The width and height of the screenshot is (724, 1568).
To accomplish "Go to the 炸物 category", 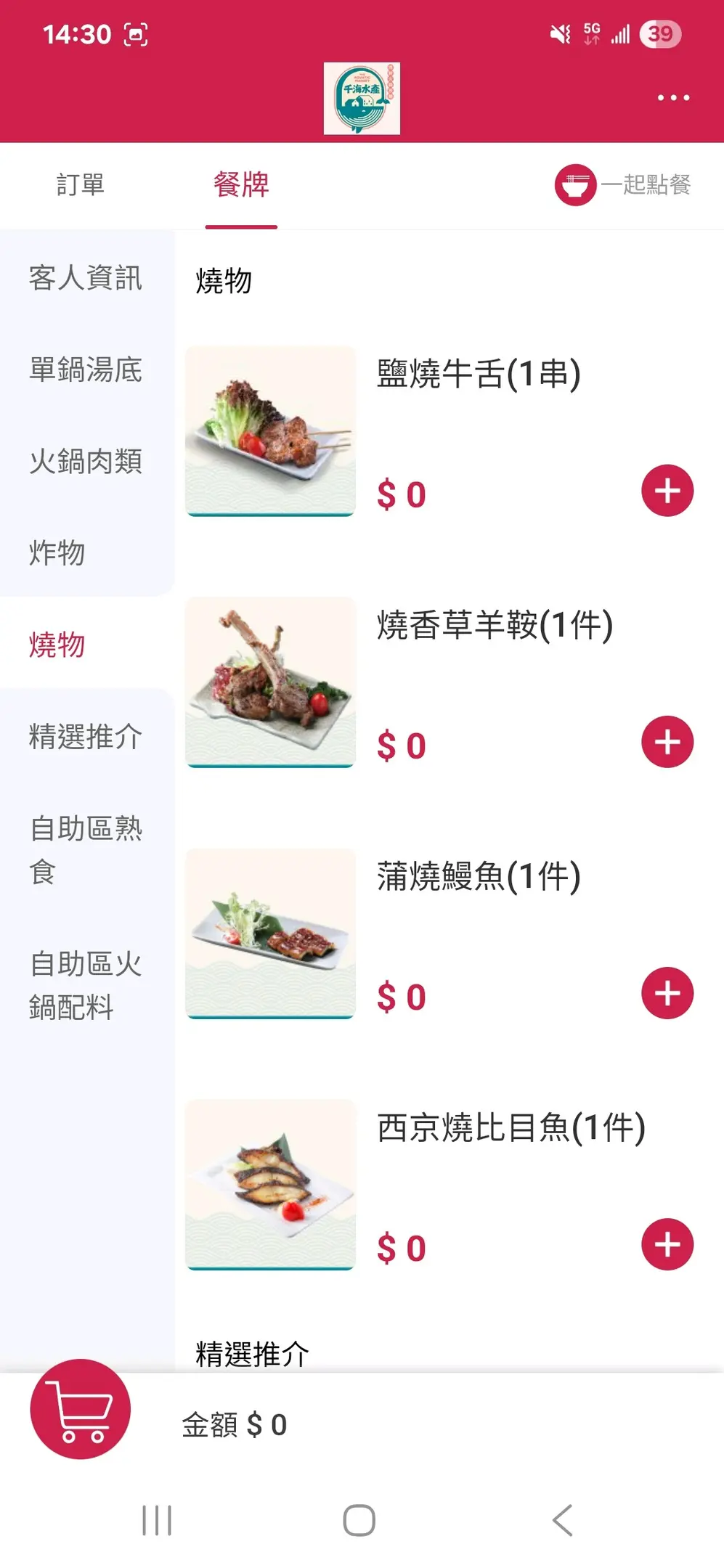I will pos(57,553).
